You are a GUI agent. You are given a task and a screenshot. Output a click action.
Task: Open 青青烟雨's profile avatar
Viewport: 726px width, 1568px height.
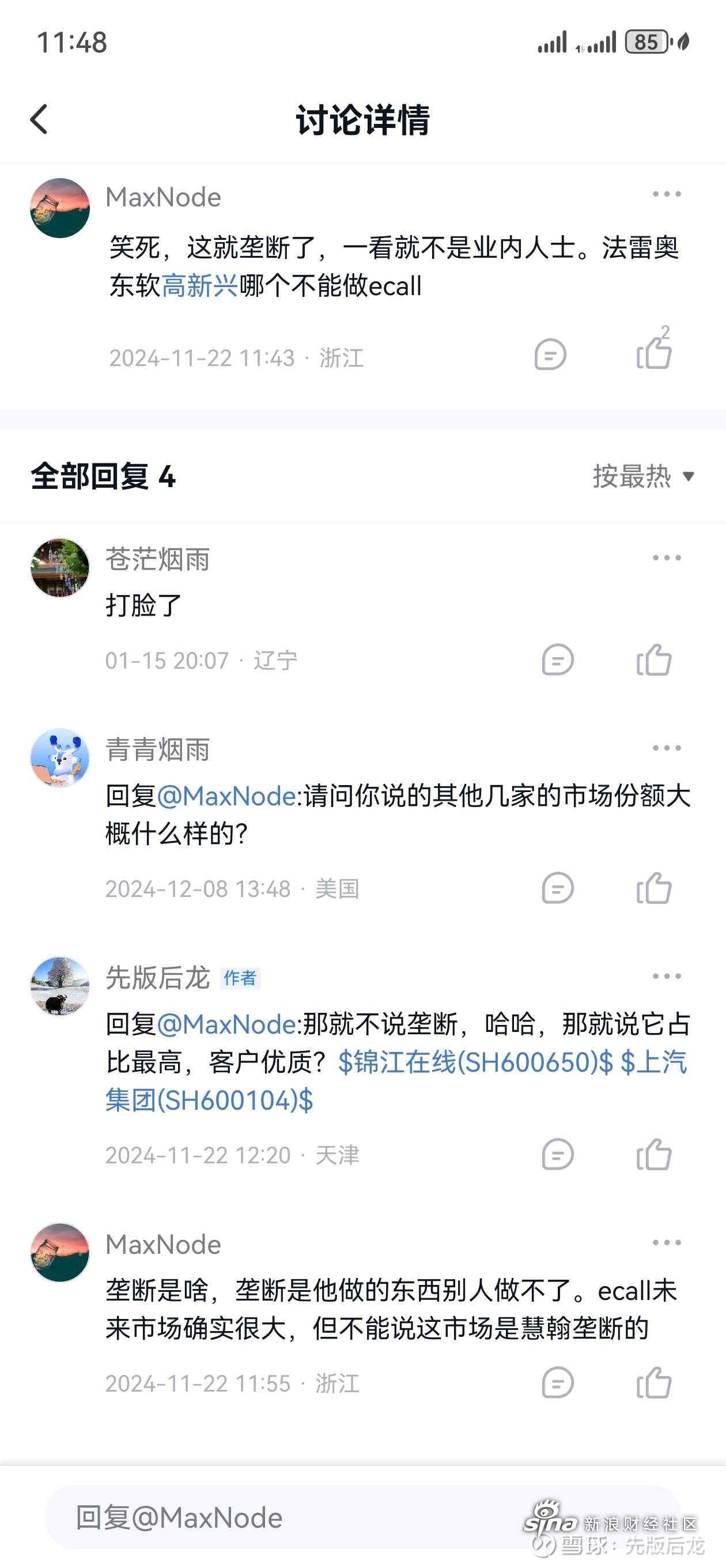point(60,758)
